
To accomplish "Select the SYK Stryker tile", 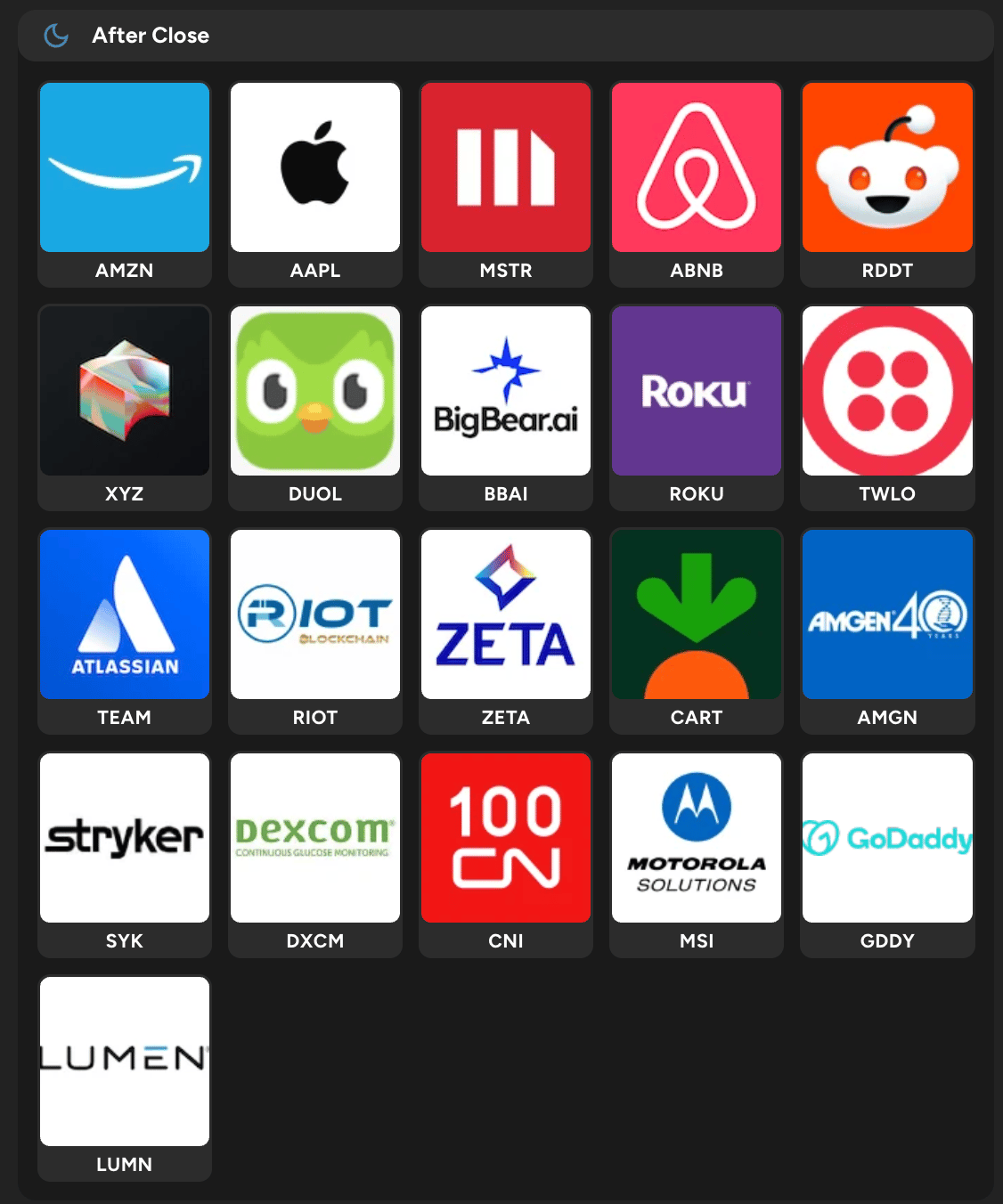I will pyautogui.click(x=125, y=839).
